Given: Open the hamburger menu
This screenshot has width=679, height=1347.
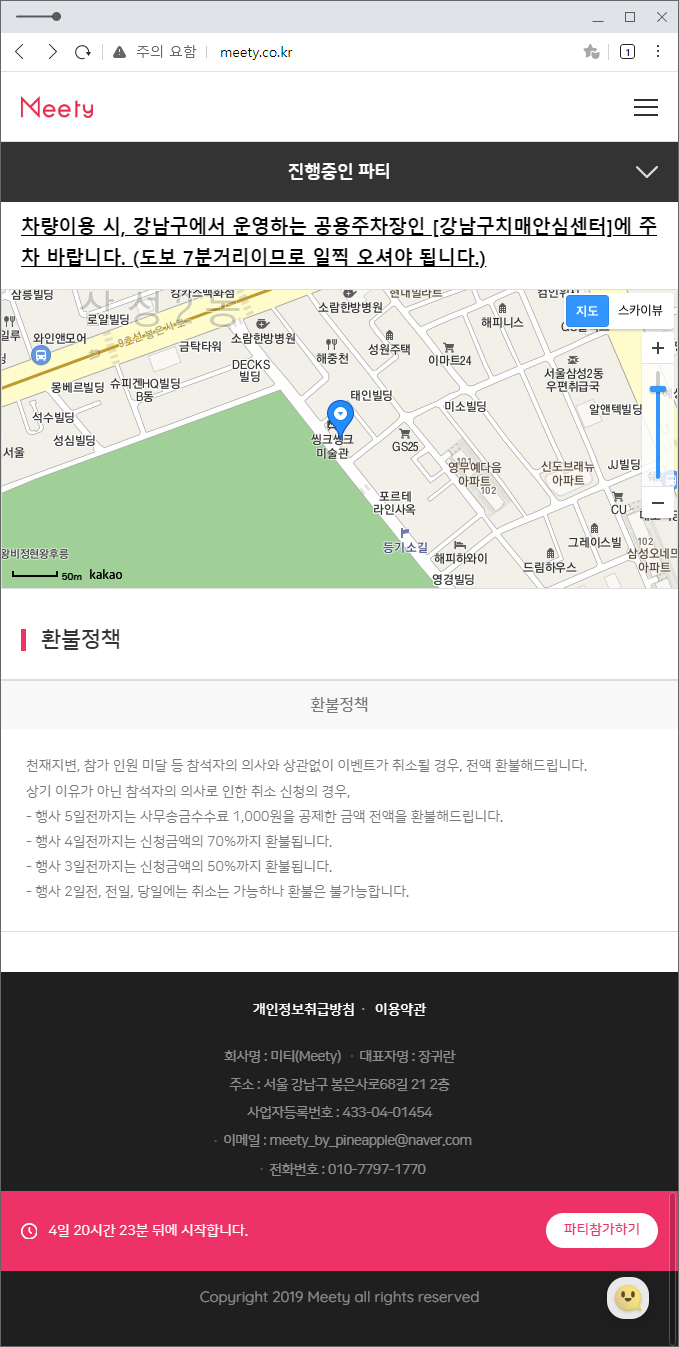Looking at the screenshot, I should (x=646, y=107).
